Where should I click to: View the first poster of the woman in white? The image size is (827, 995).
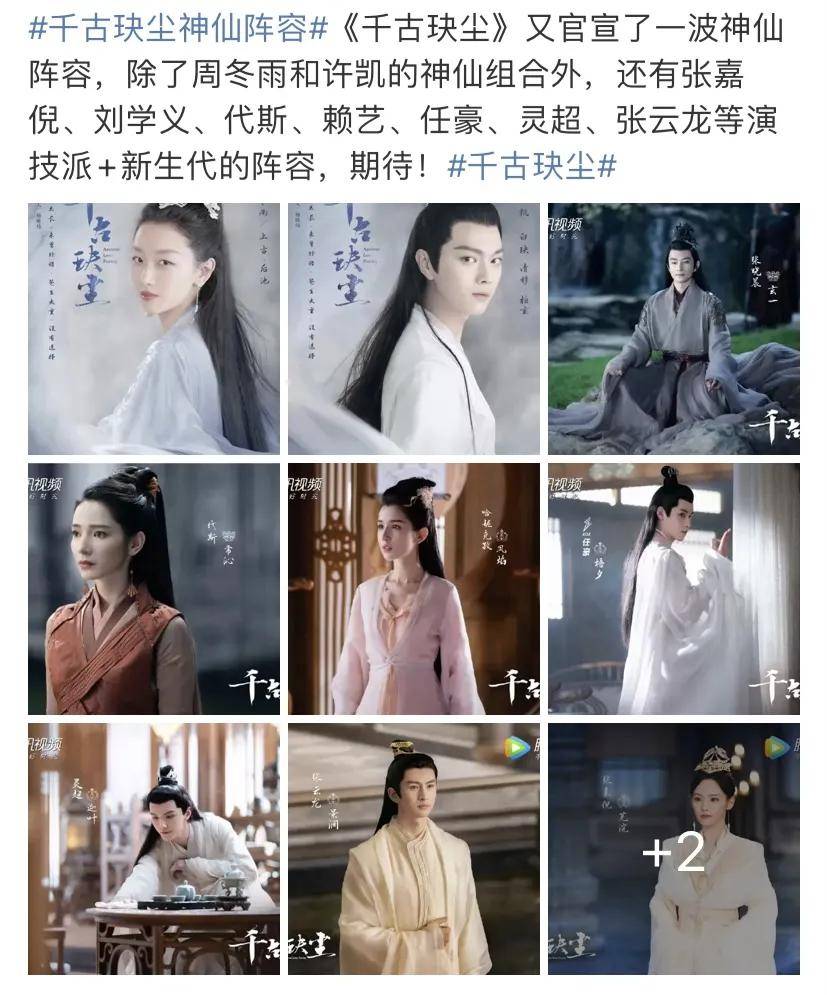[x=154, y=329]
